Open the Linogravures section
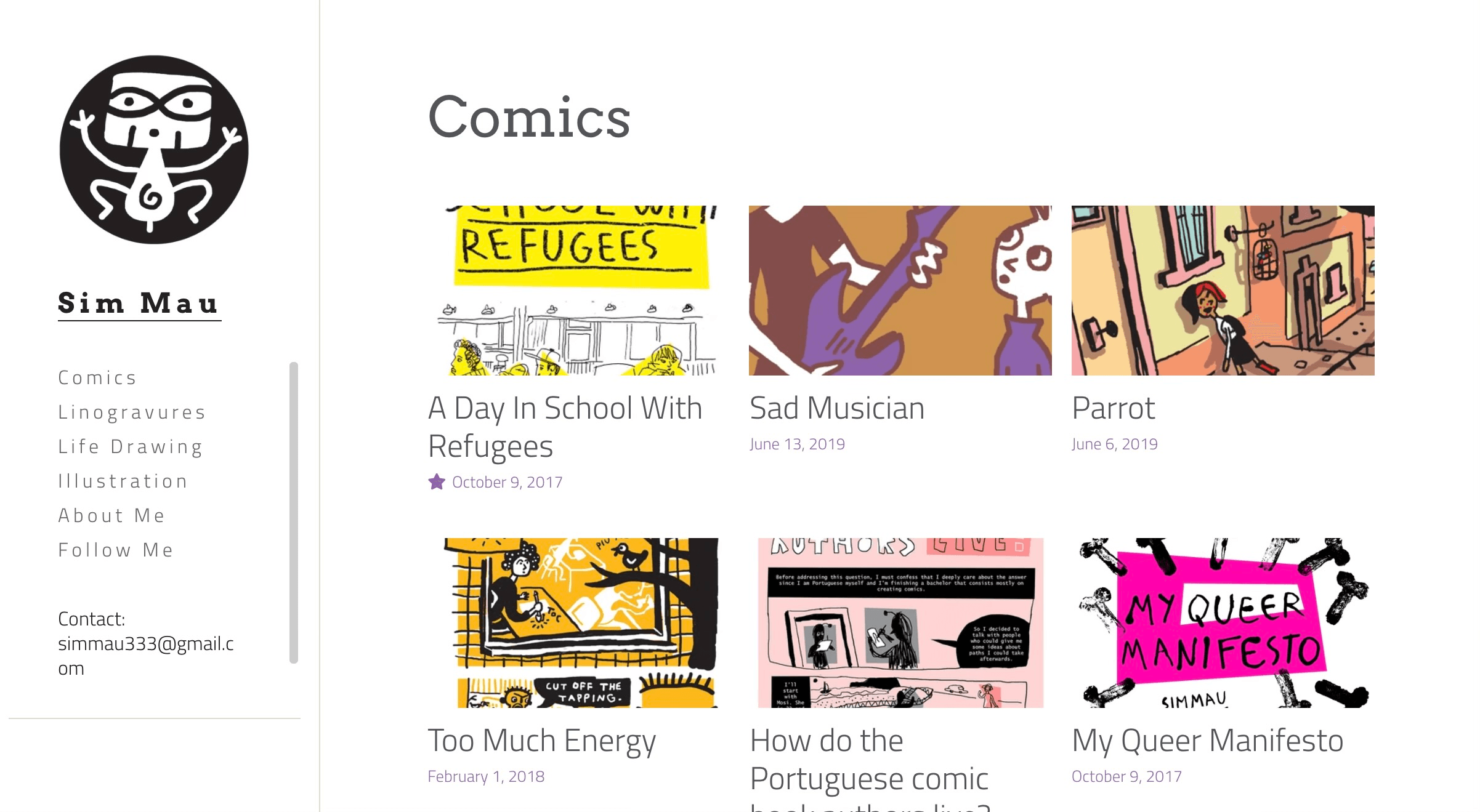 pyautogui.click(x=132, y=412)
